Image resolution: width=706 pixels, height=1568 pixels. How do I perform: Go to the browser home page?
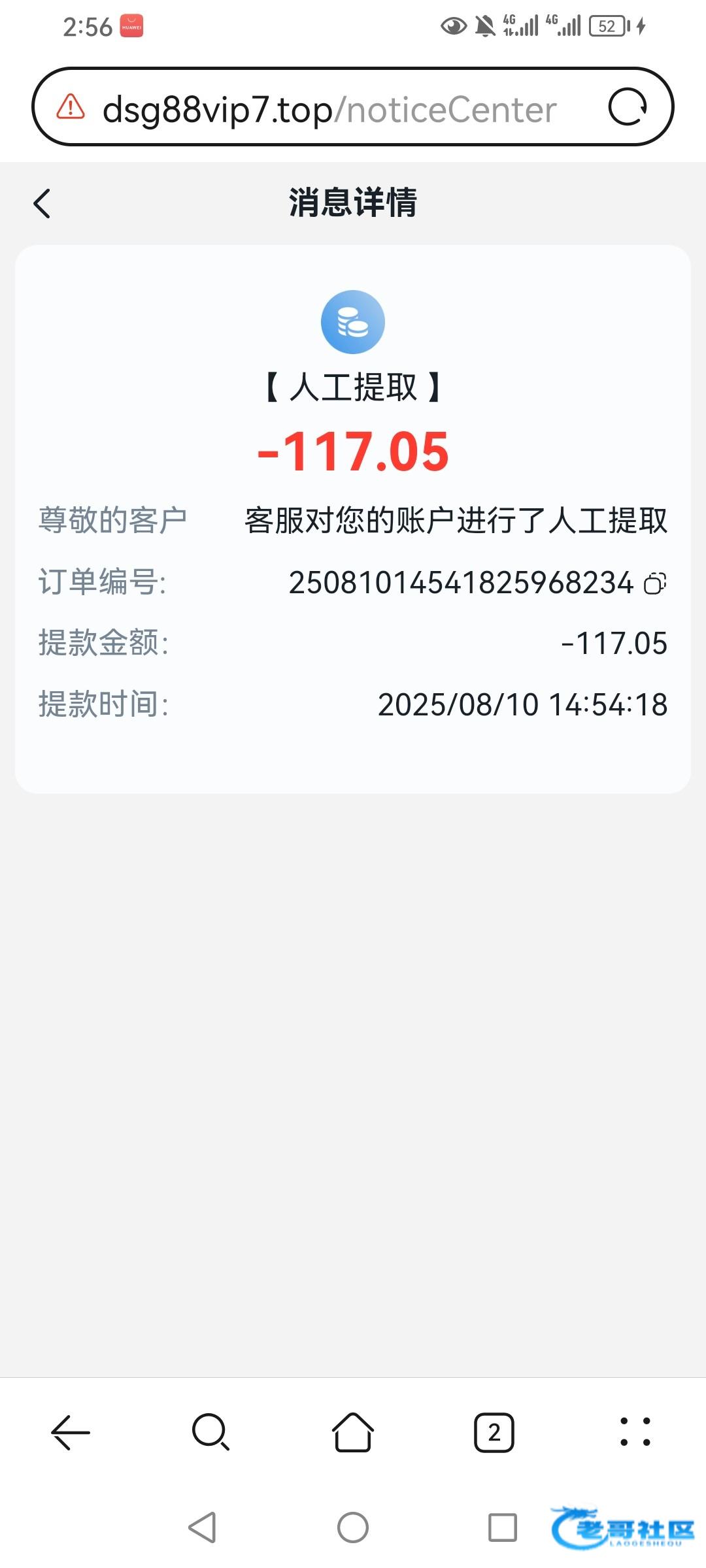353,1433
